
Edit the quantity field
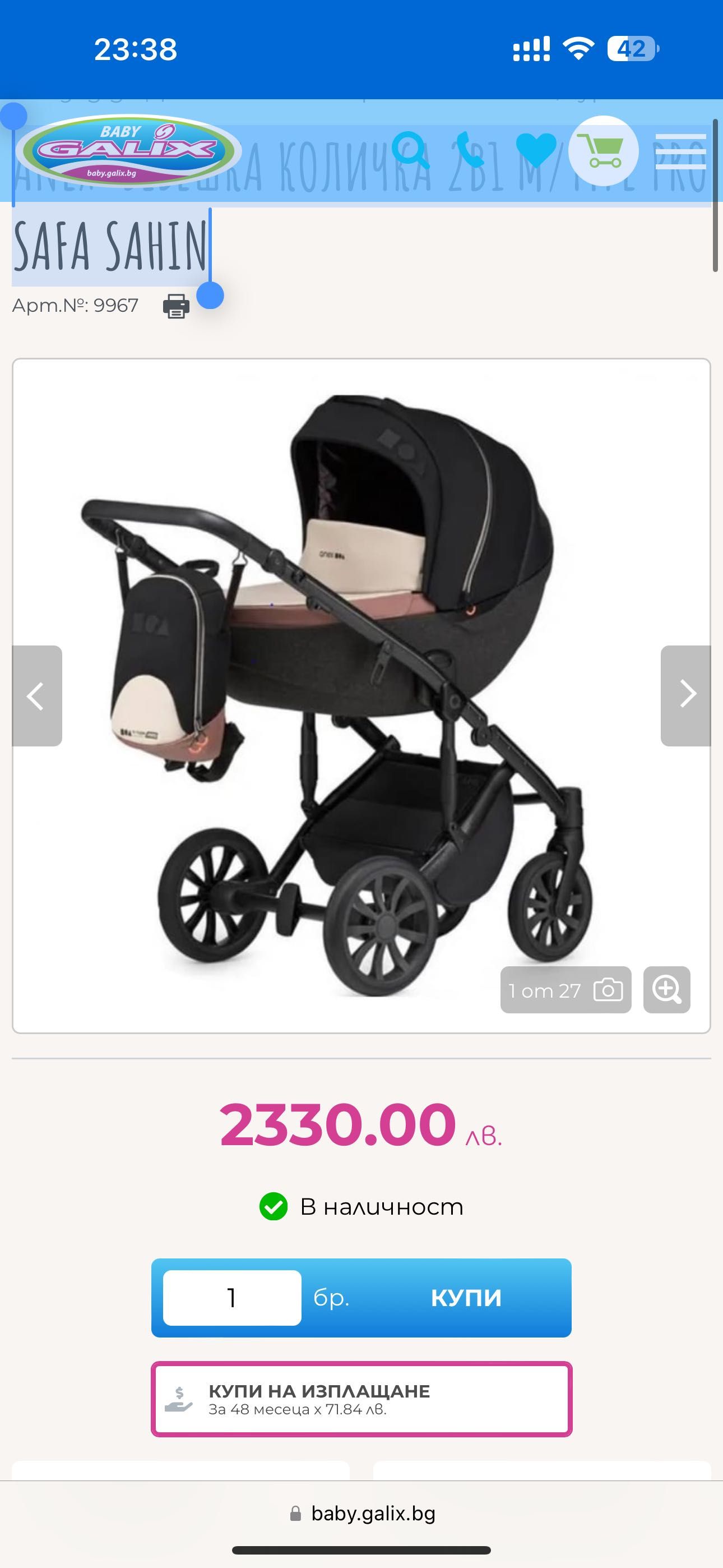(232, 1298)
